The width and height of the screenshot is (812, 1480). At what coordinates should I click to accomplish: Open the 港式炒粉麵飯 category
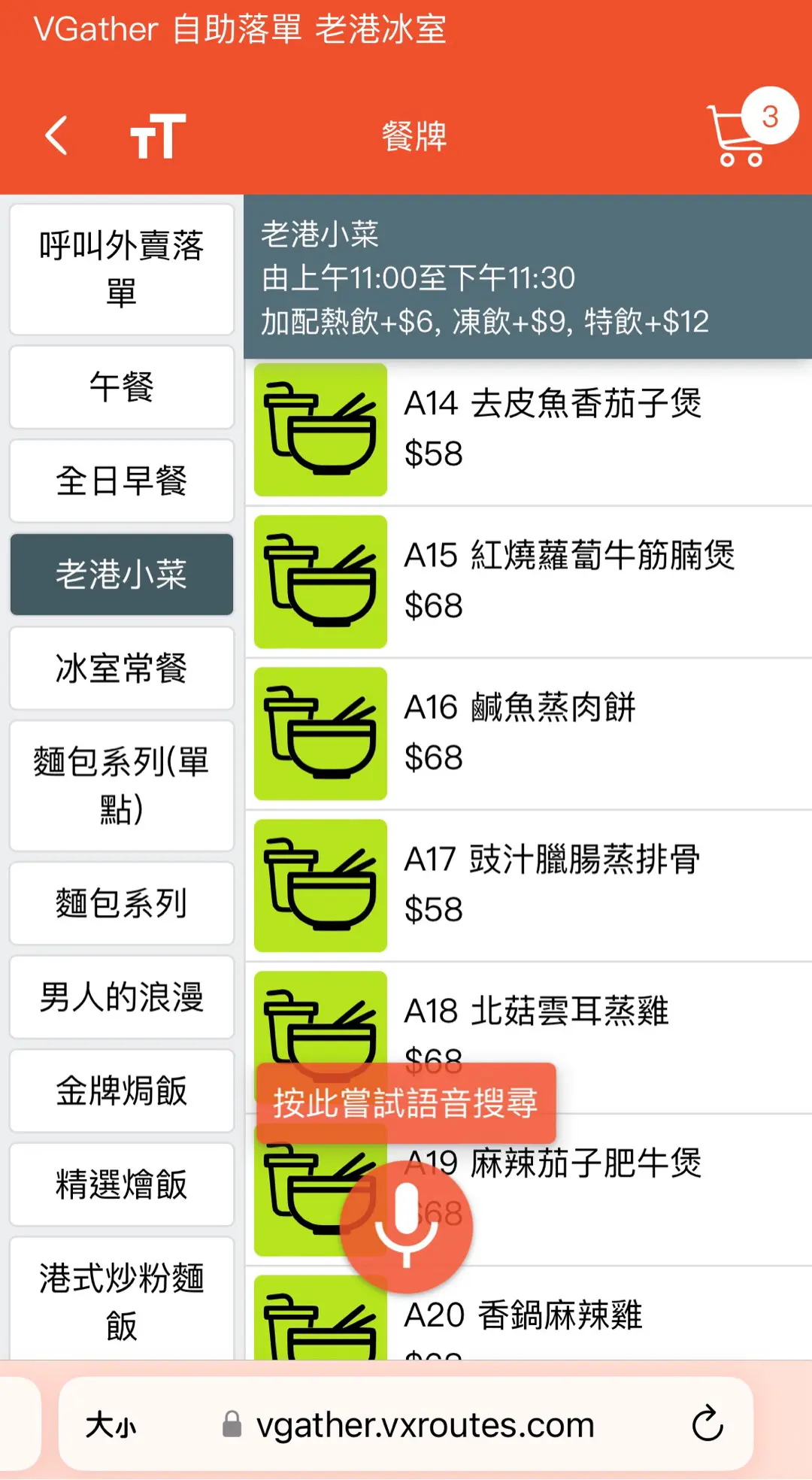click(x=122, y=1301)
